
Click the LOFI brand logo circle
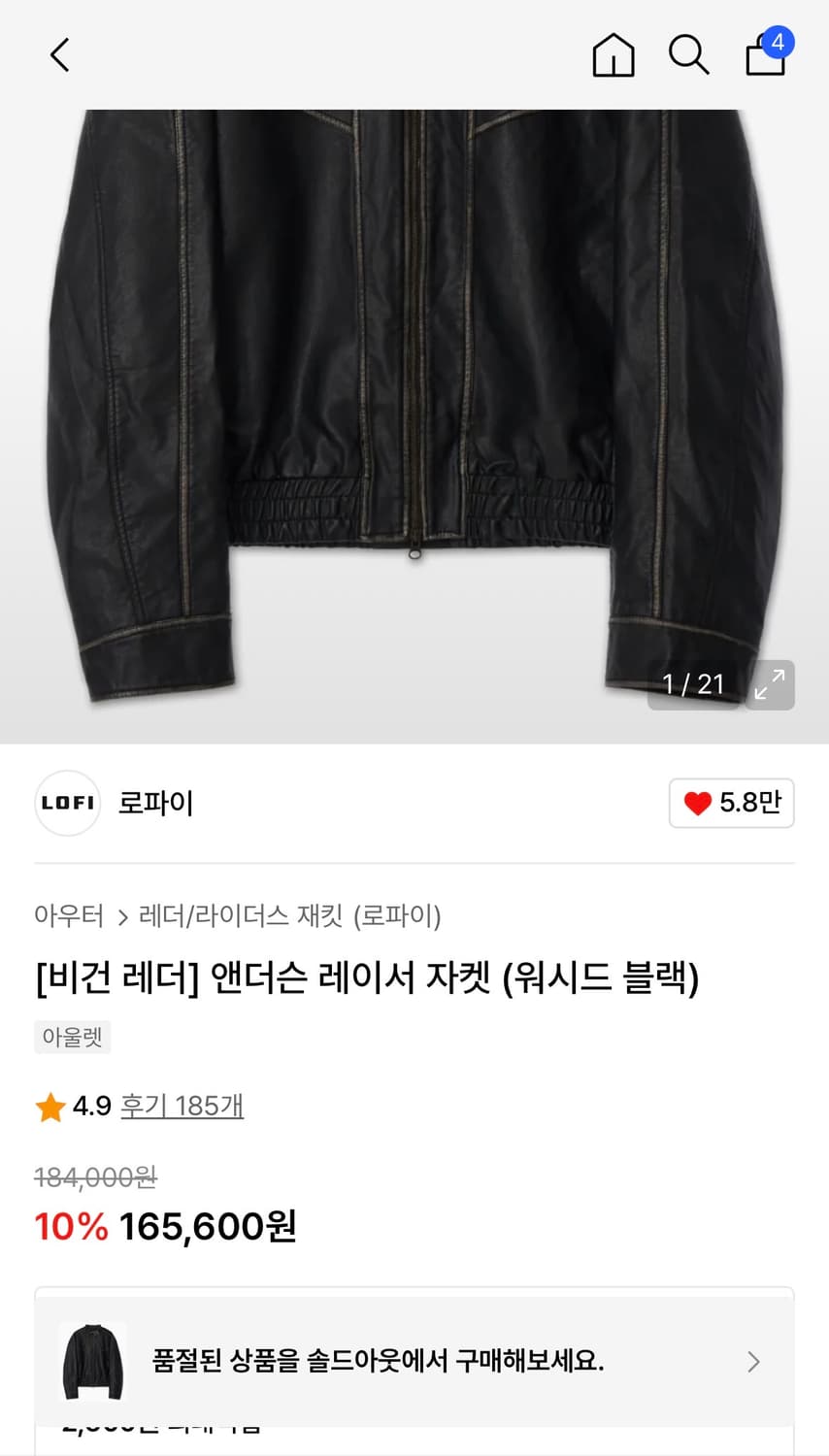tap(67, 804)
